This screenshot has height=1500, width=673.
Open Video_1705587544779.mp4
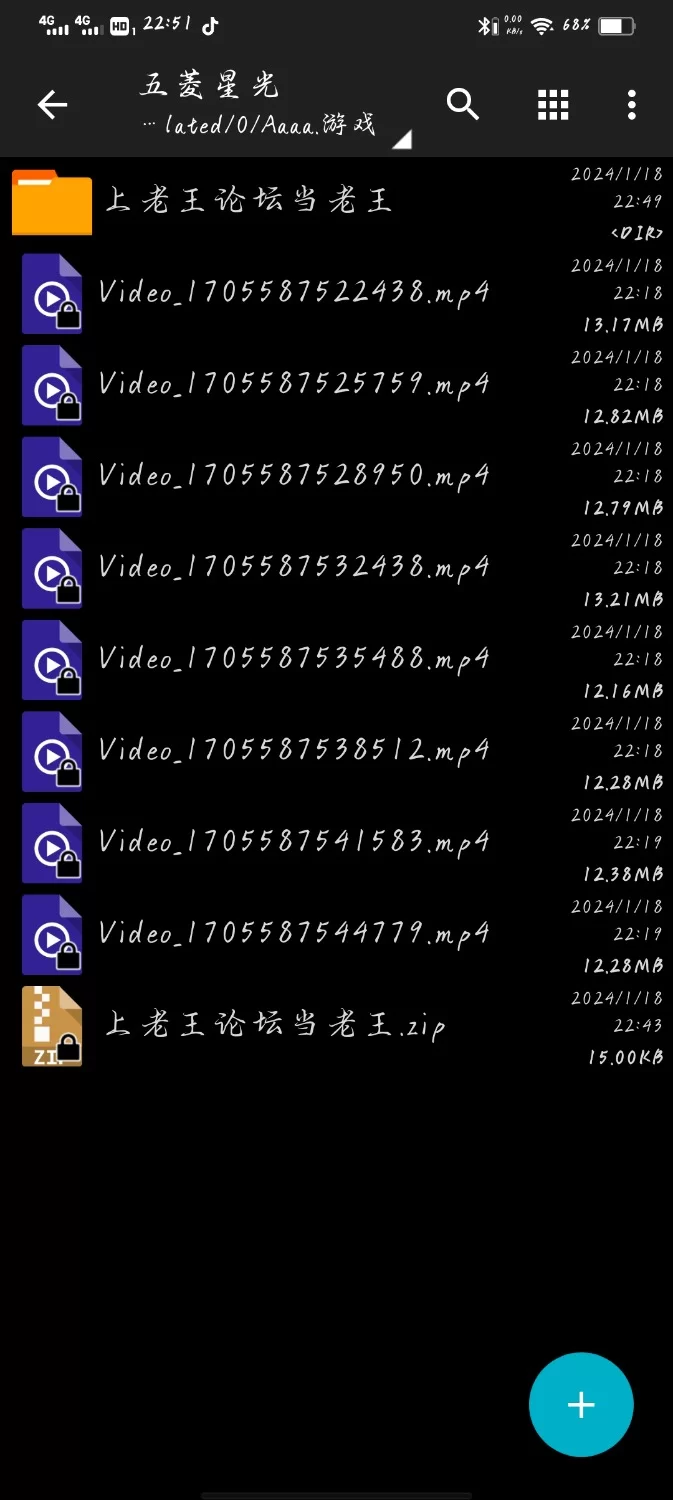click(x=293, y=934)
